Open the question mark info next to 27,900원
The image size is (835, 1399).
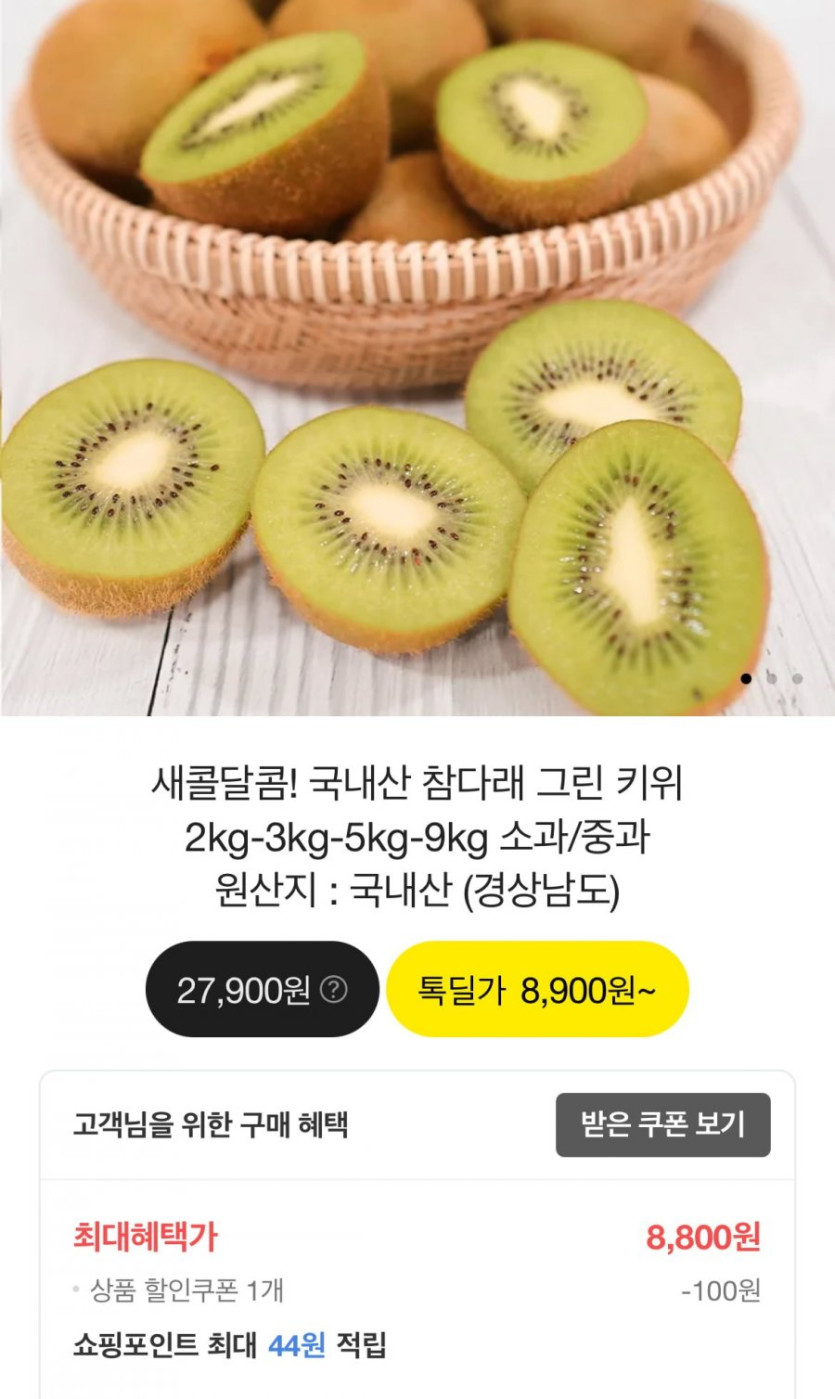click(x=333, y=990)
